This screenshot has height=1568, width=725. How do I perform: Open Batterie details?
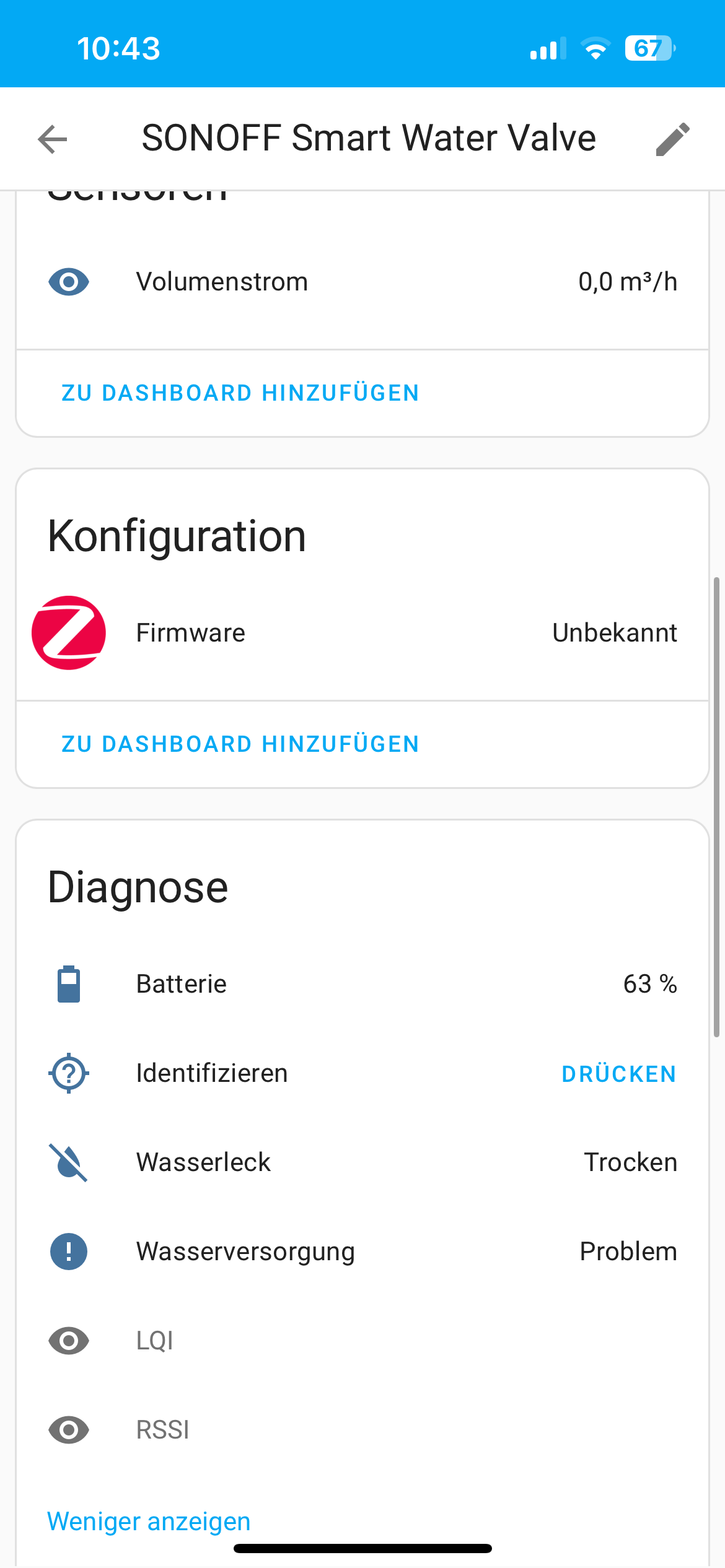click(362, 984)
